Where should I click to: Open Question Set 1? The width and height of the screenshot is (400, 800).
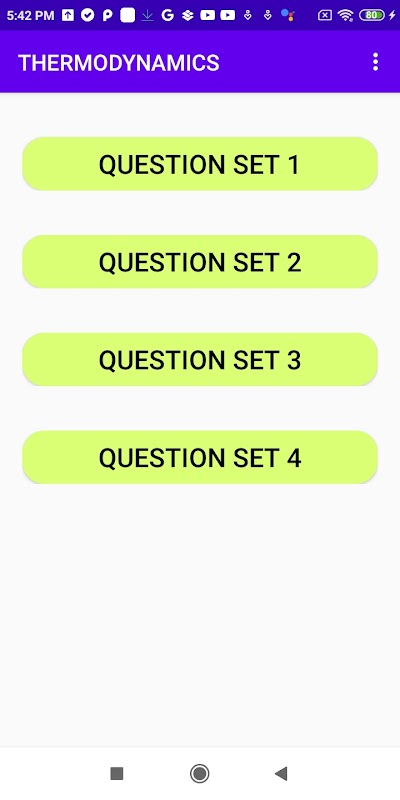(200, 164)
